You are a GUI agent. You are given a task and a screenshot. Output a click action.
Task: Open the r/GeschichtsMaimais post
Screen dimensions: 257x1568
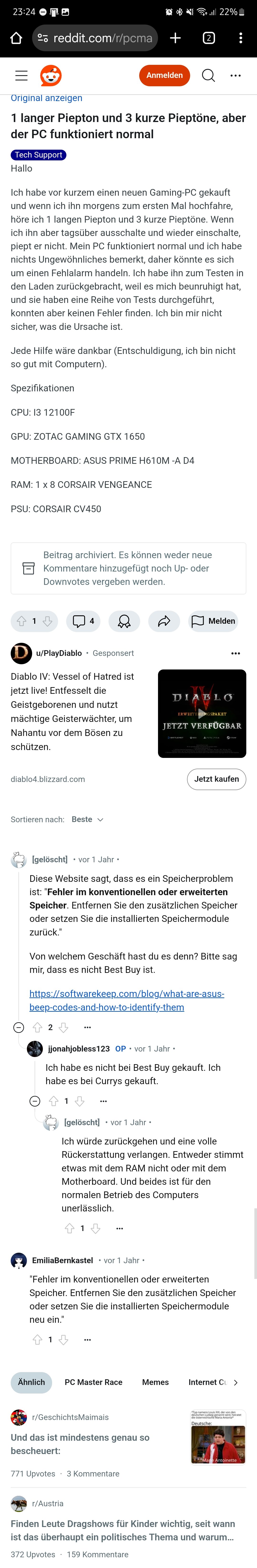click(x=79, y=1444)
